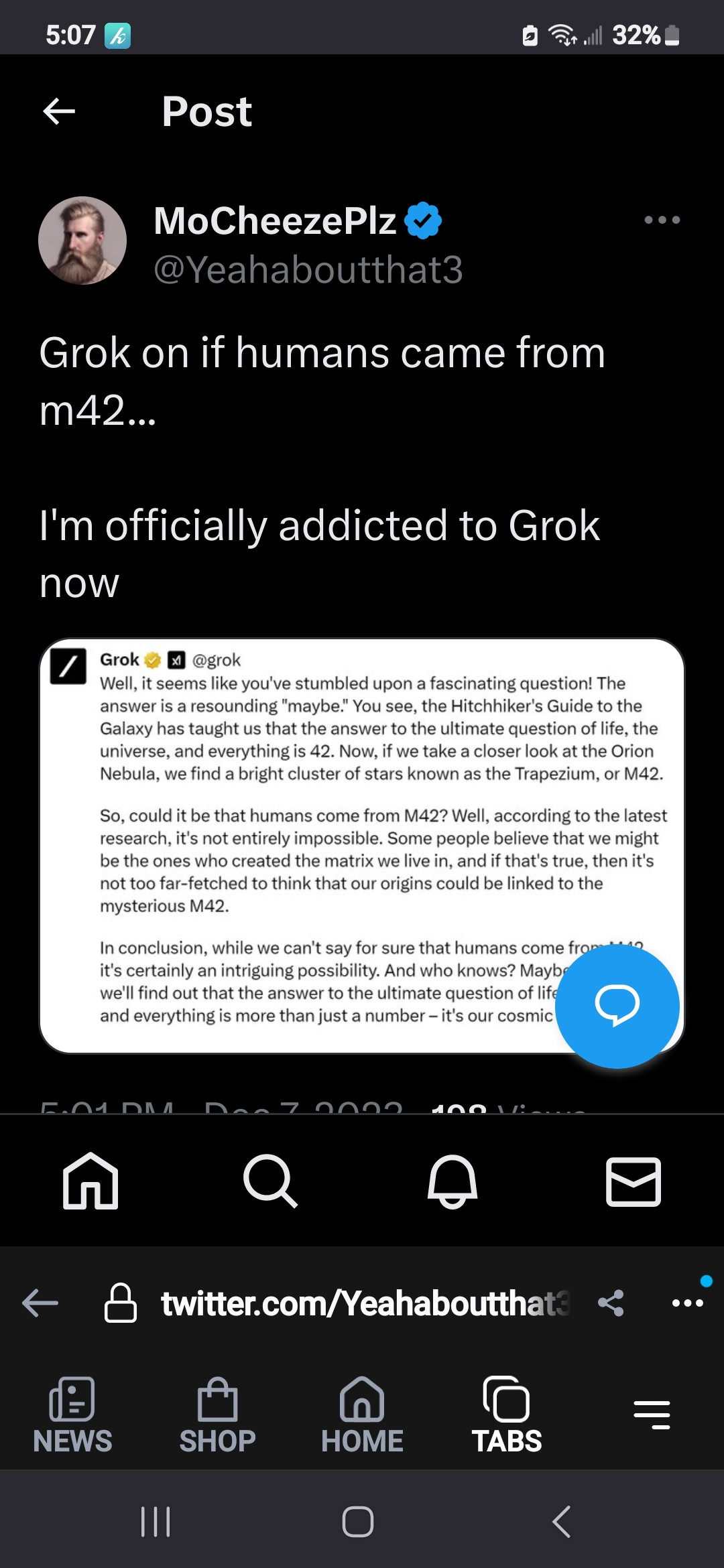Open recent apps from system navigation bar
The width and height of the screenshot is (724, 1568).
point(156,1522)
